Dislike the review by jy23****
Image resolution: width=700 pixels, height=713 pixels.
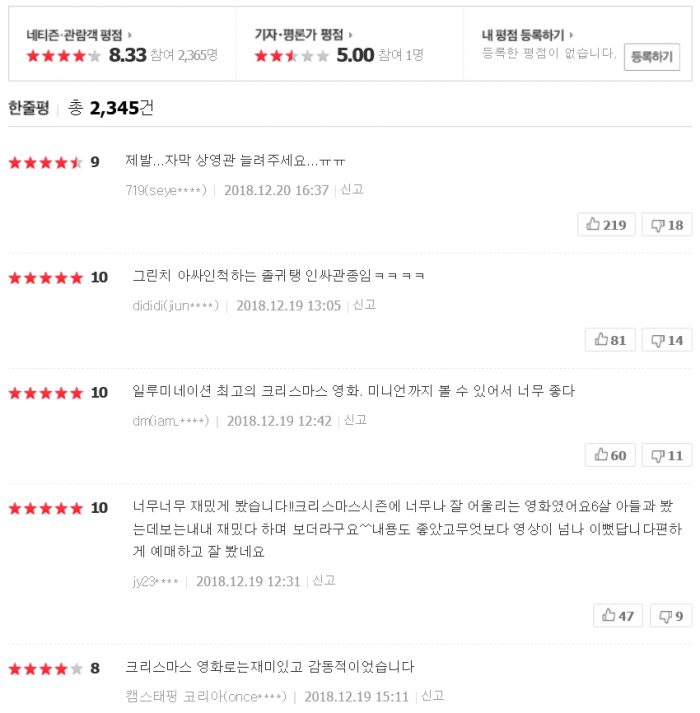pyautogui.click(x=671, y=615)
